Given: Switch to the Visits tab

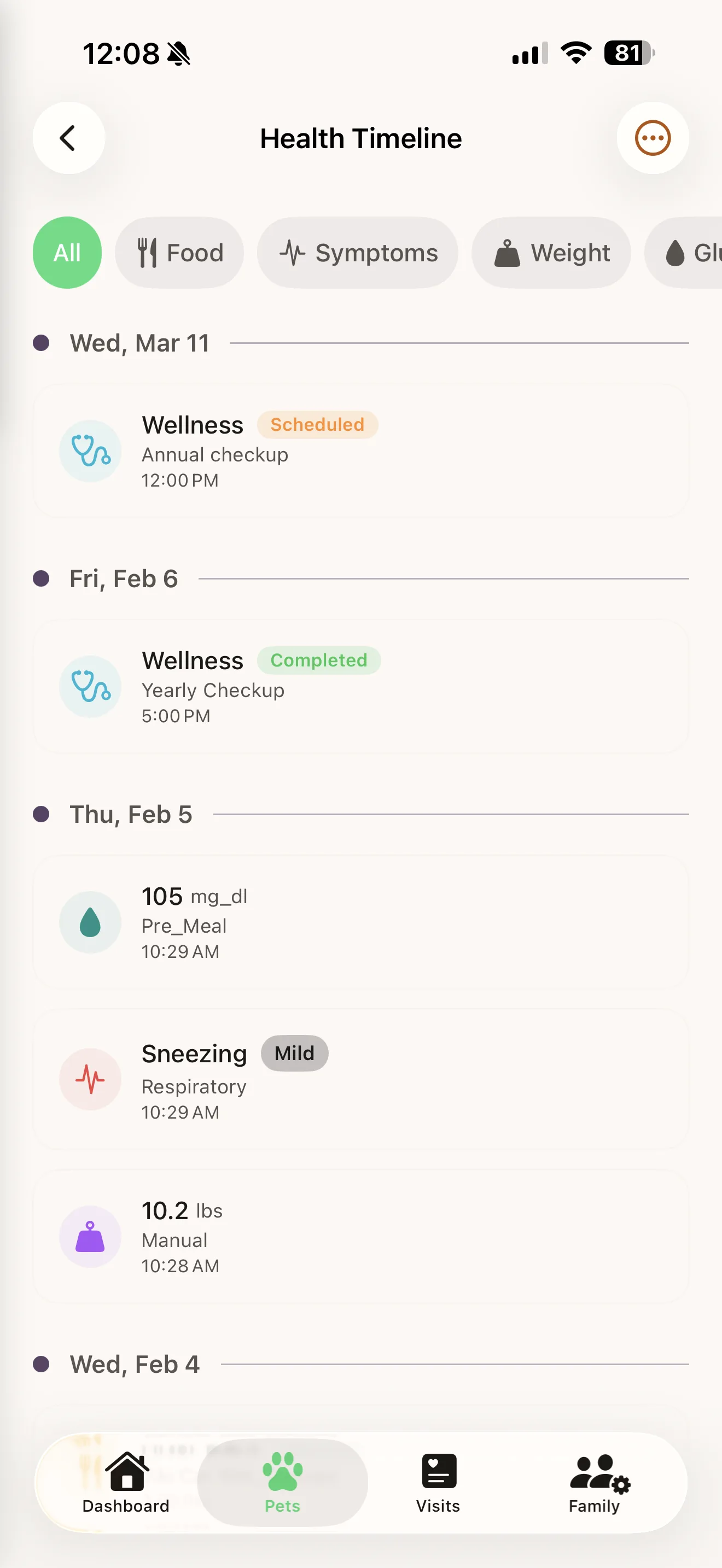Looking at the screenshot, I should point(438,1485).
